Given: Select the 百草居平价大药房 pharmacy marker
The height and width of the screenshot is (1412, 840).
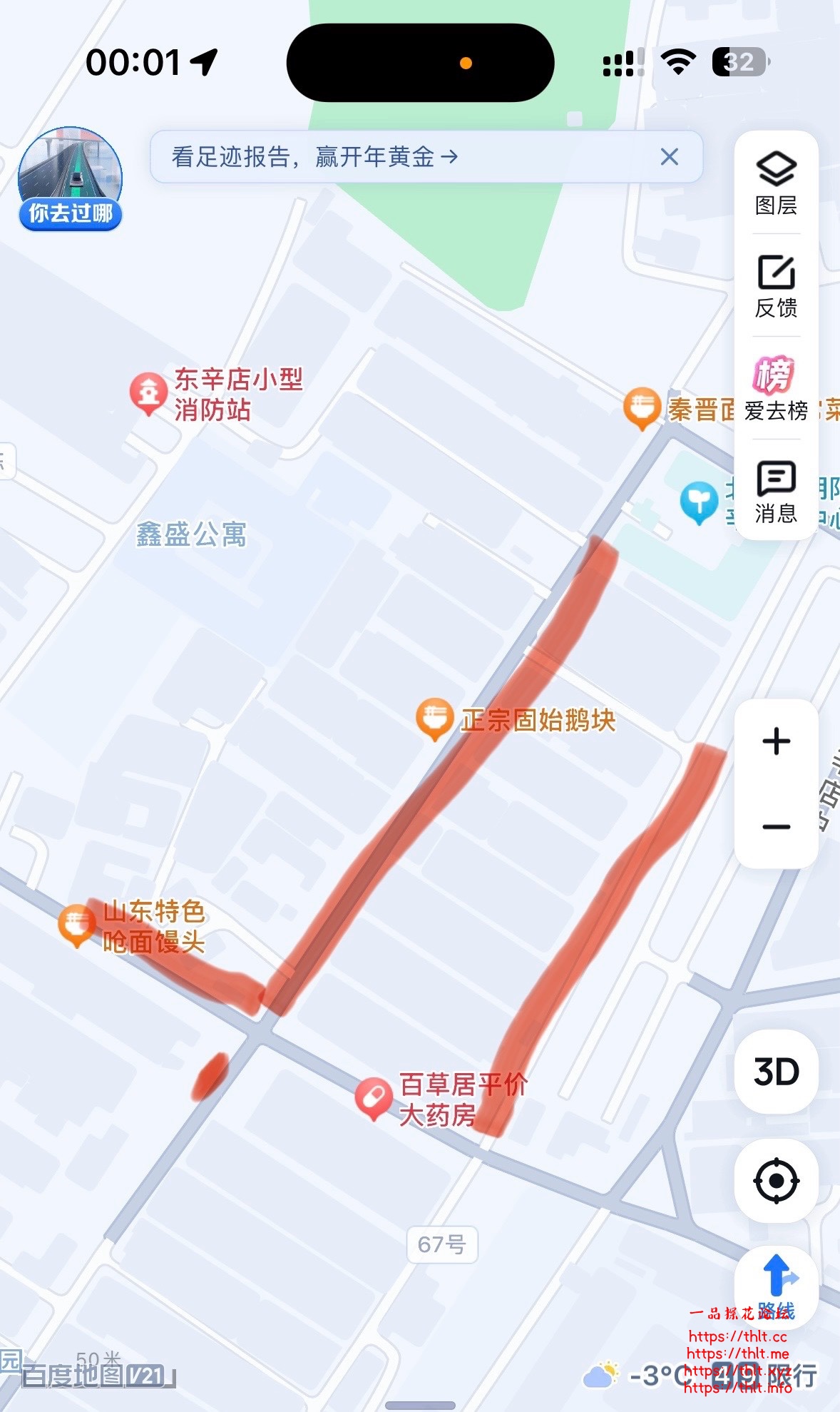Looking at the screenshot, I should (373, 1097).
